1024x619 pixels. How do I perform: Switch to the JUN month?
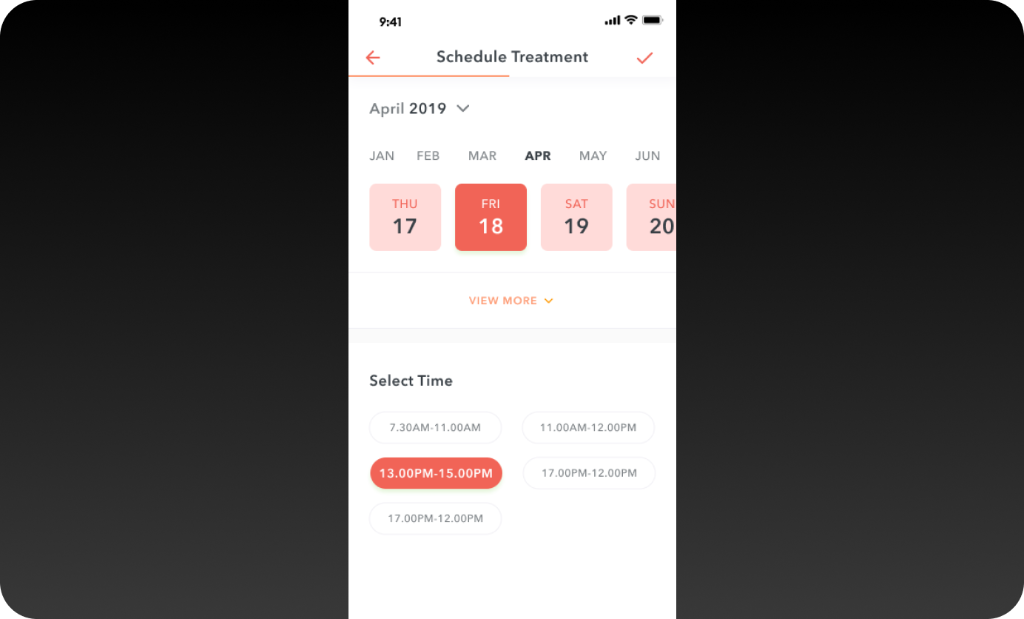[x=647, y=155]
